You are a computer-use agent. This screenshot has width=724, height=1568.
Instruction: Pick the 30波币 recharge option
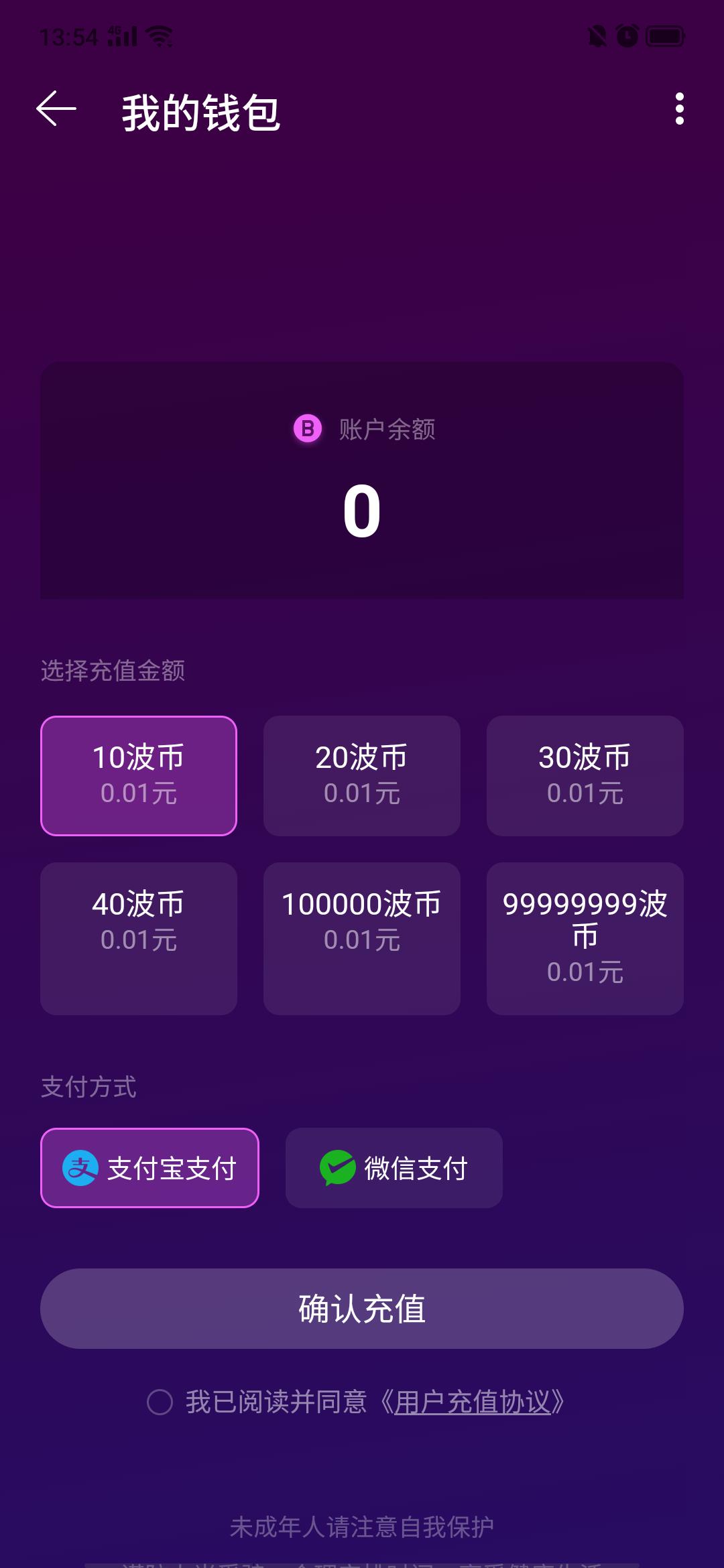pos(585,775)
